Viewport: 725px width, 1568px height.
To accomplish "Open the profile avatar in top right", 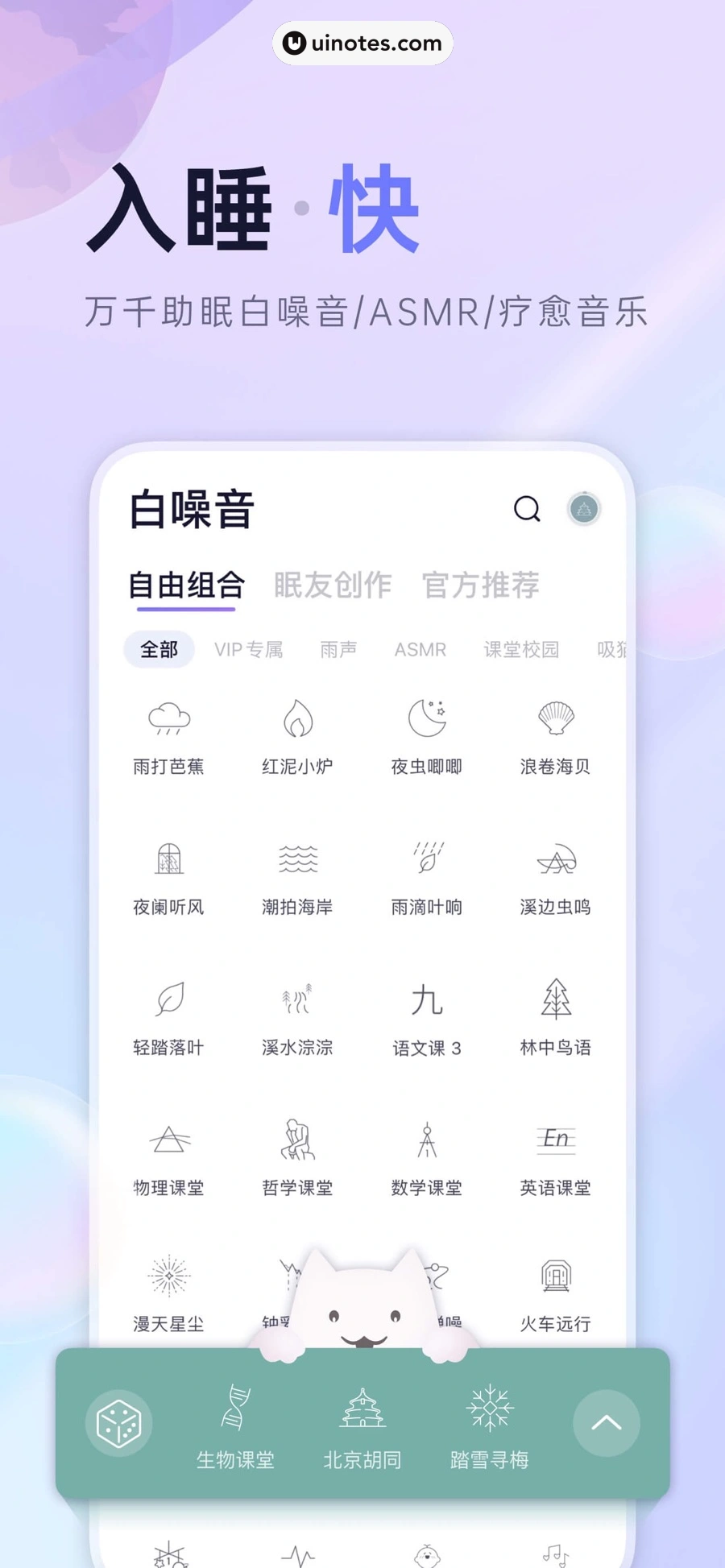I will tap(584, 508).
